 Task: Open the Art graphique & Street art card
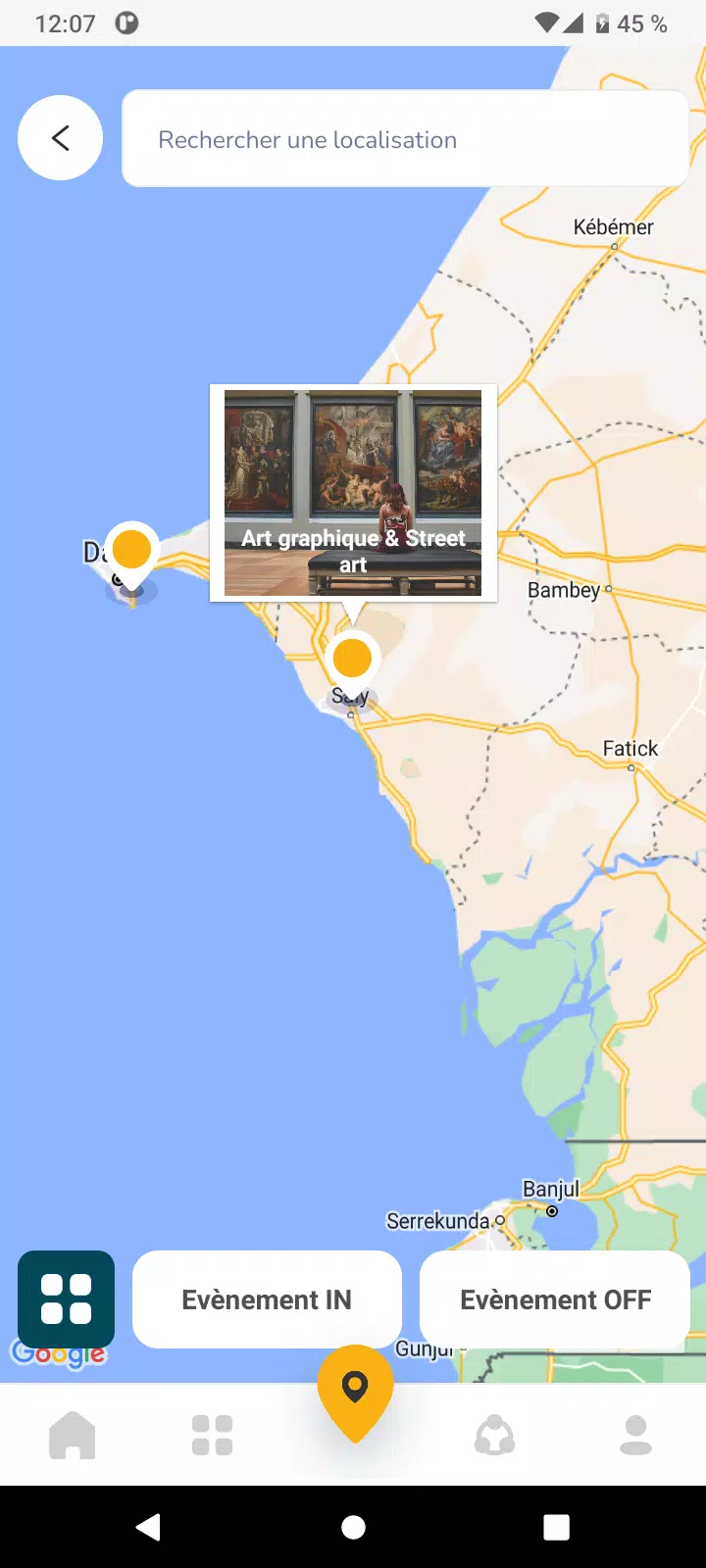[353, 492]
